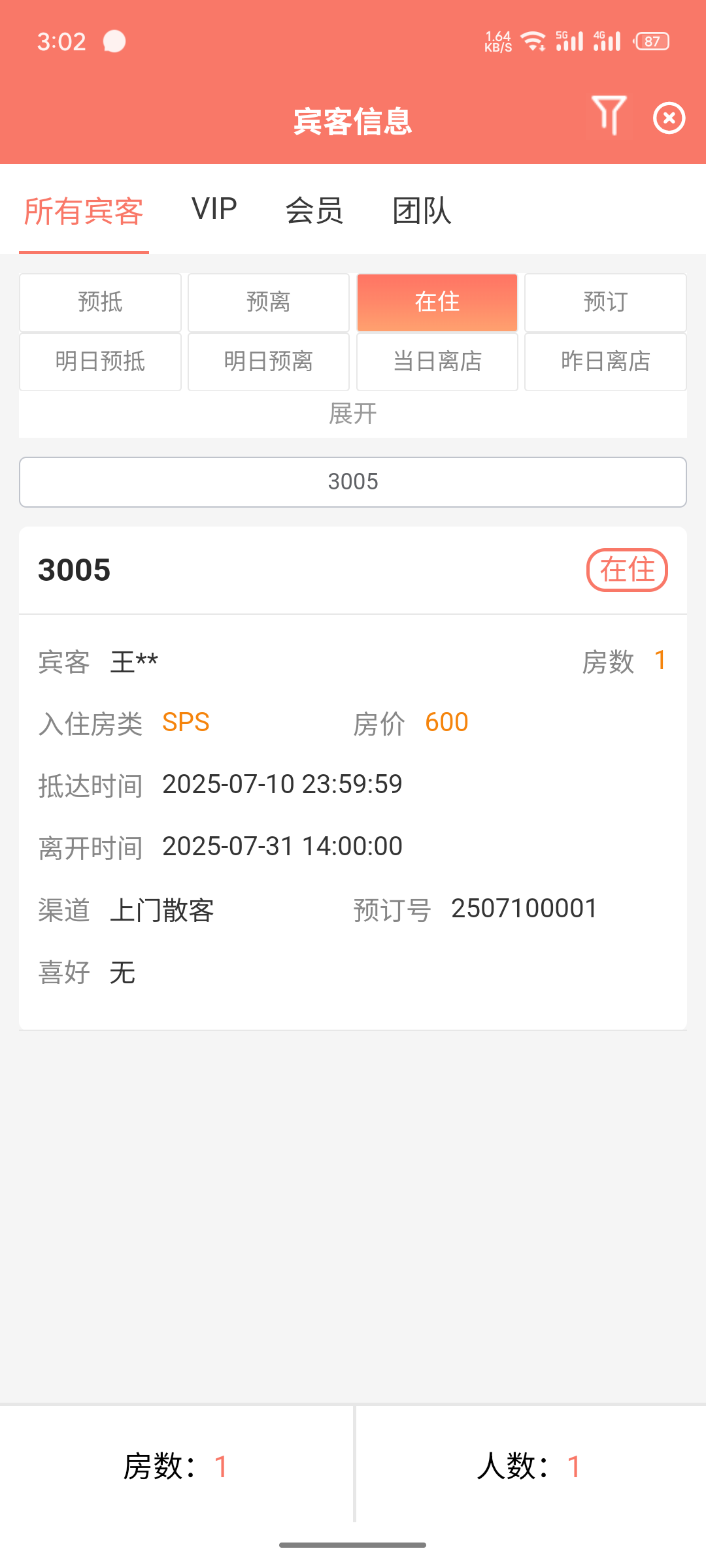Viewport: 706px width, 1568px height.
Task: Filter guests by 预离
Action: [269, 302]
